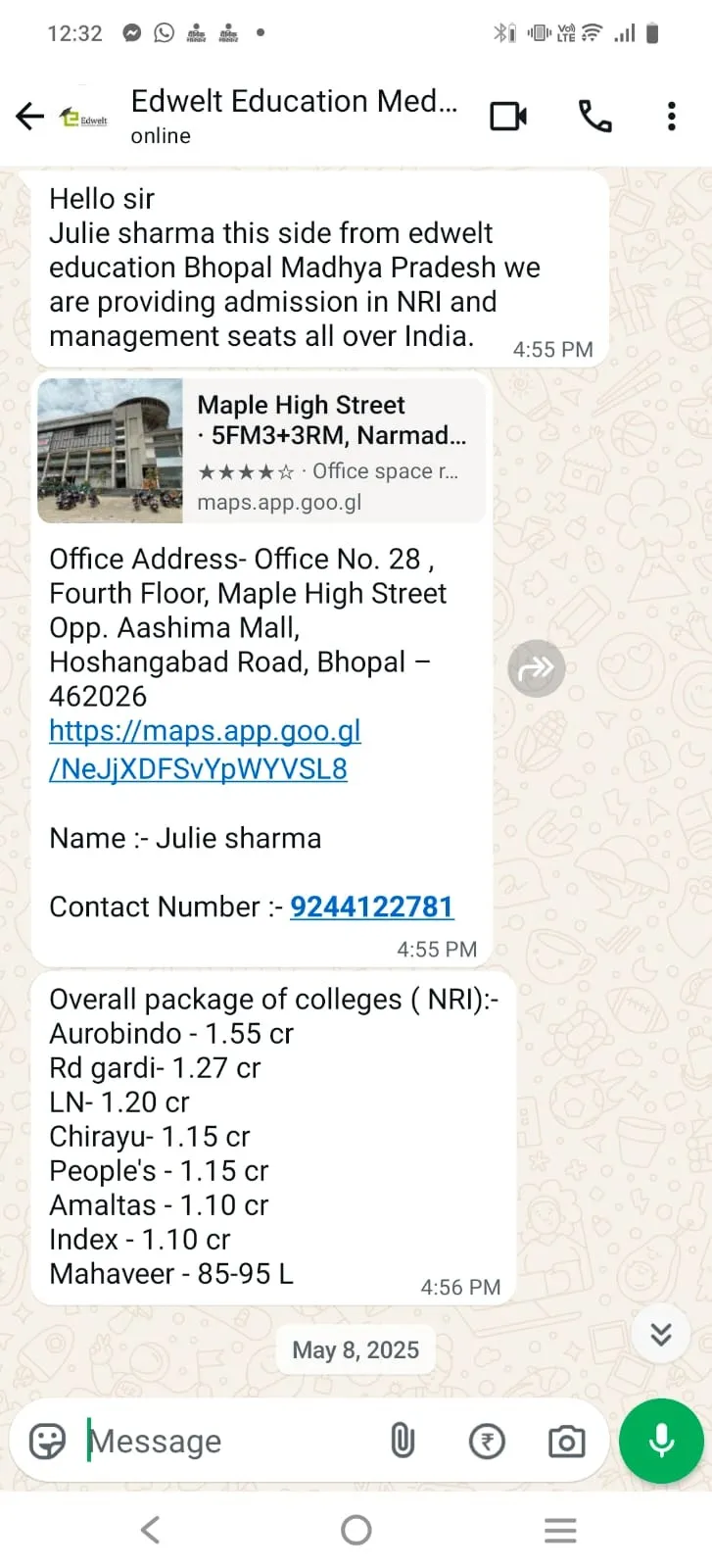Start a video call with Edwelt Education
This screenshot has width=712, height=1568.
point(508,117)
